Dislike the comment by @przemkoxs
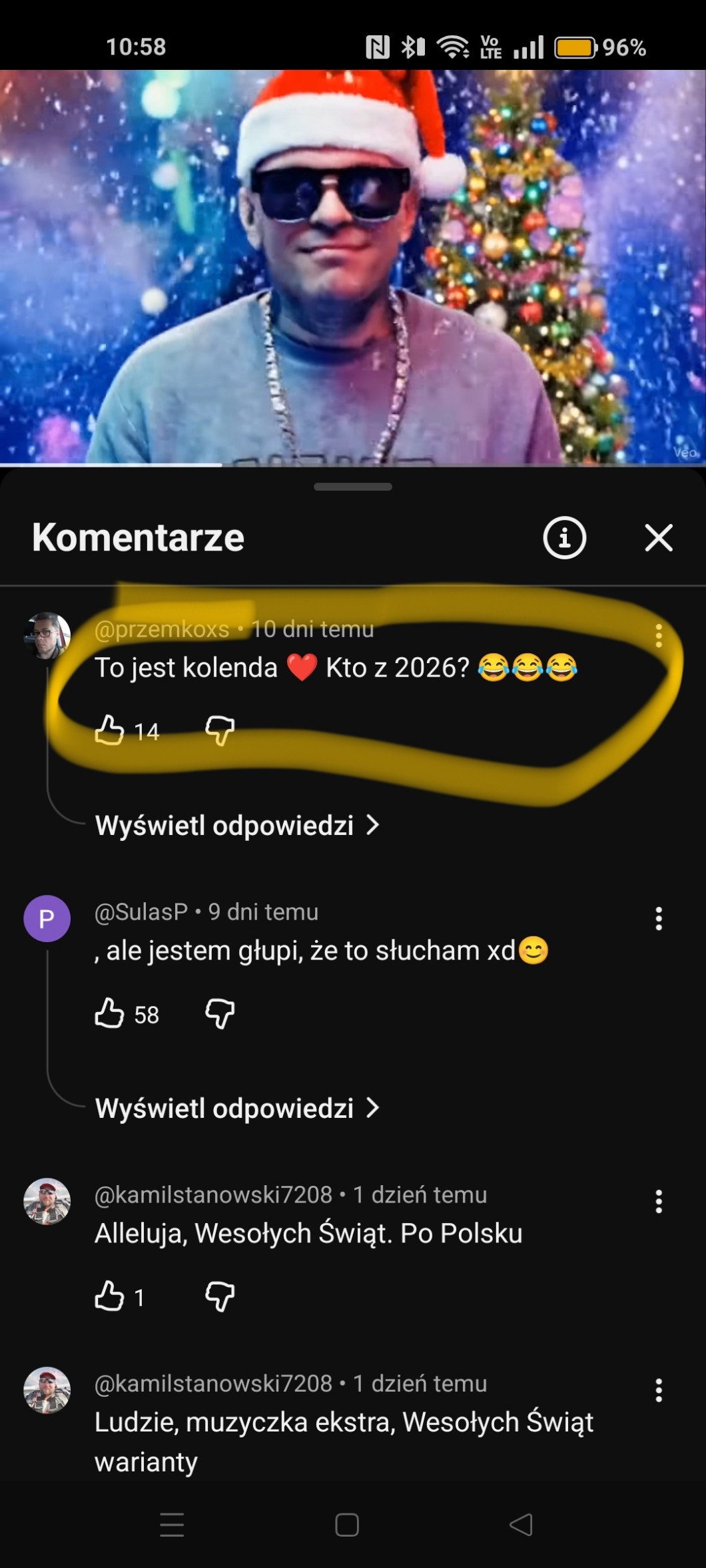The image size is (706, 1568). [x=220, y=730]
